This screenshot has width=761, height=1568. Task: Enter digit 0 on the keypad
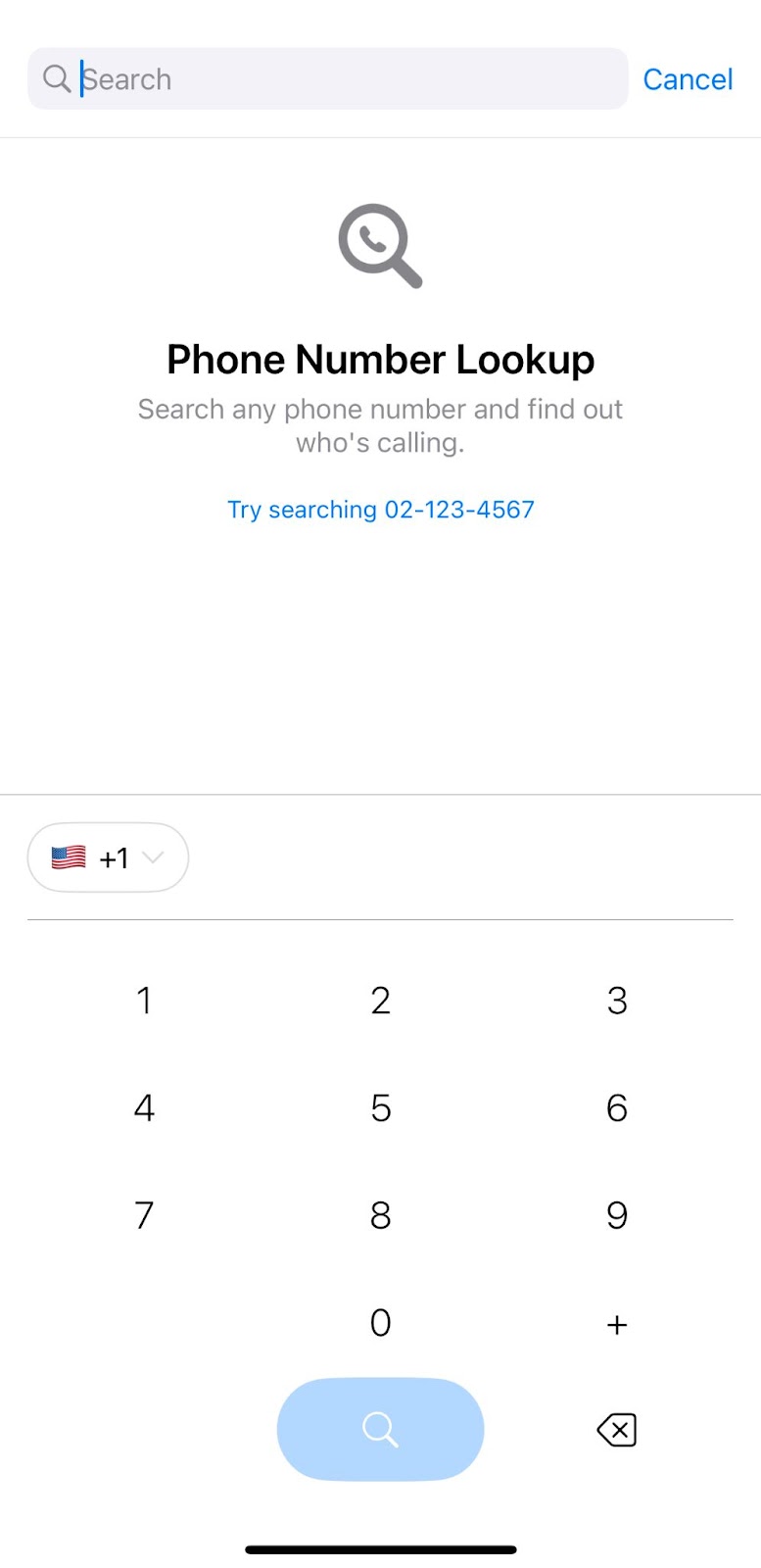click(381, 1323)
